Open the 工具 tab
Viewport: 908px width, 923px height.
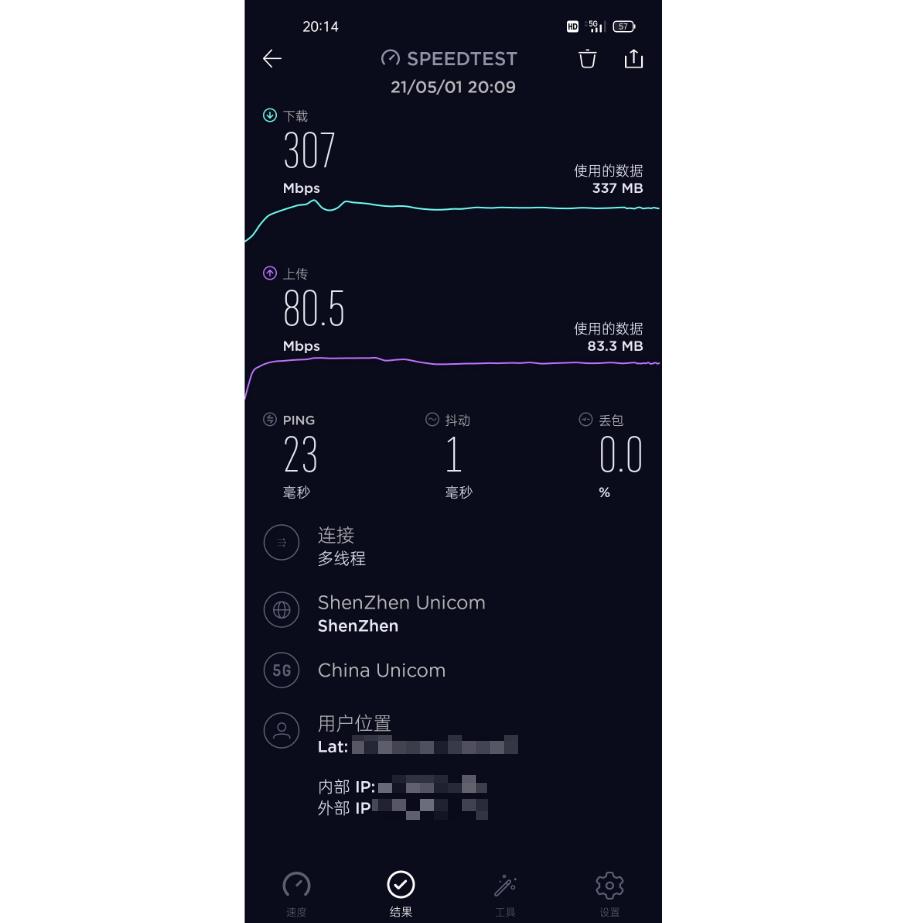[505, 893]
